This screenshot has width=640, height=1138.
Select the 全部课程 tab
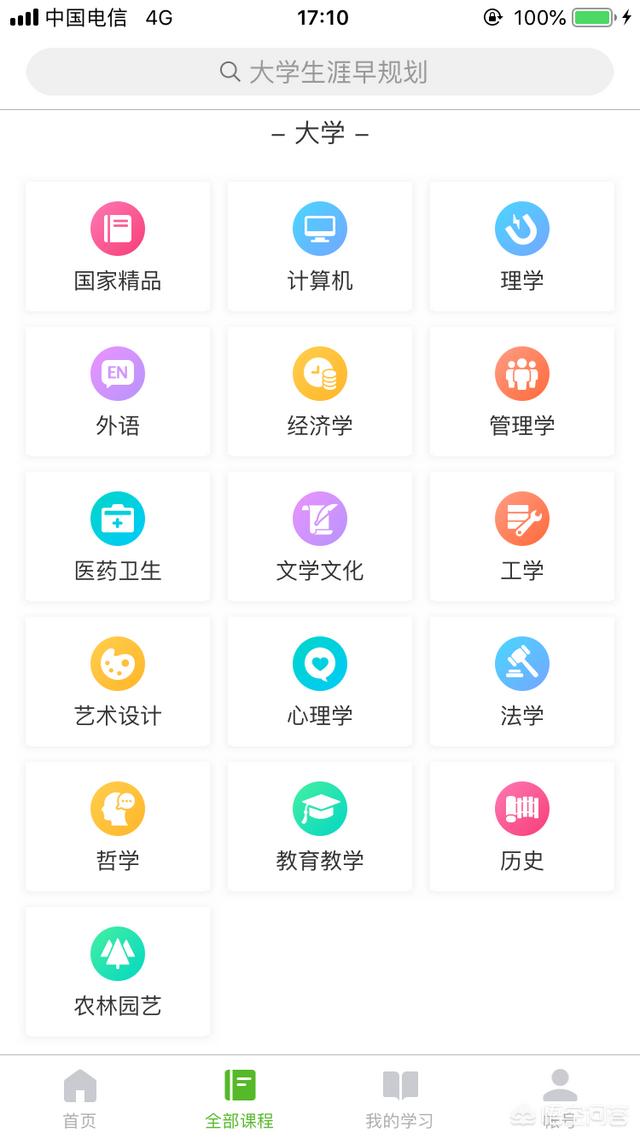[239, 1098]
